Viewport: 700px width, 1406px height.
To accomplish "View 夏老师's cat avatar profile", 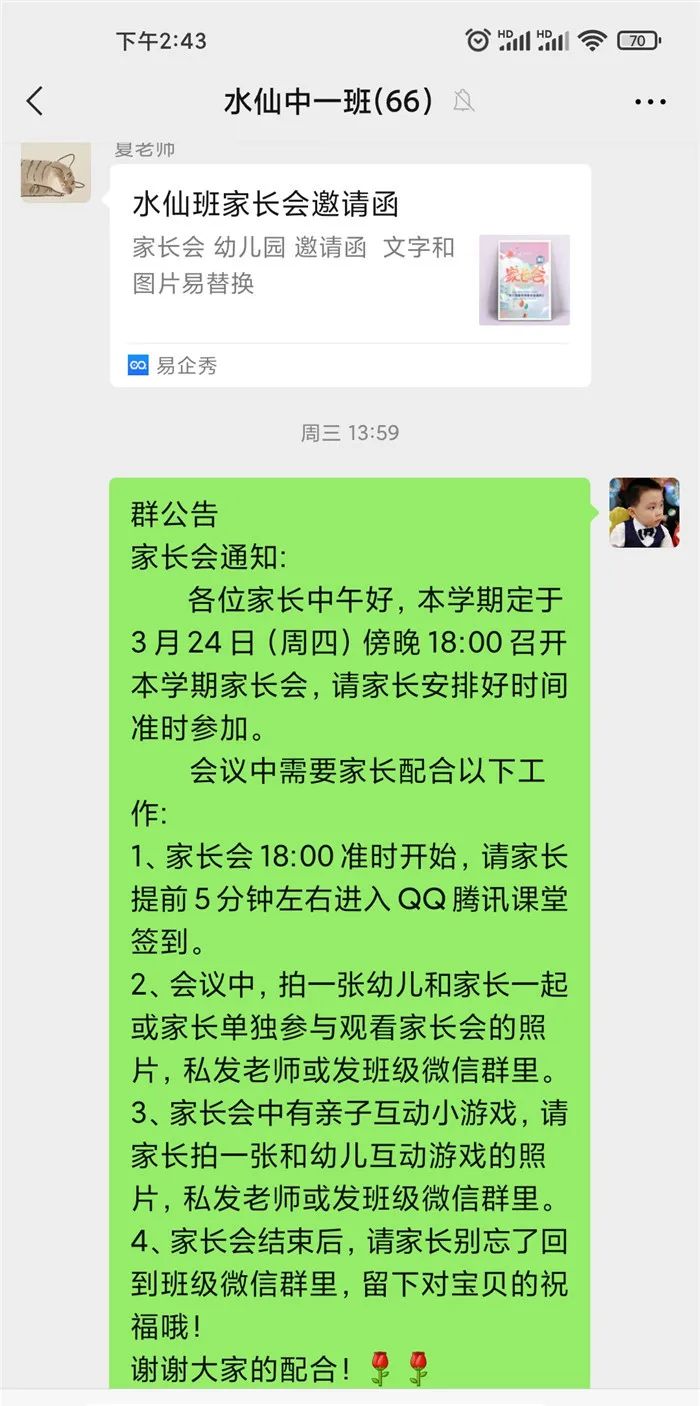I will 55,172.
